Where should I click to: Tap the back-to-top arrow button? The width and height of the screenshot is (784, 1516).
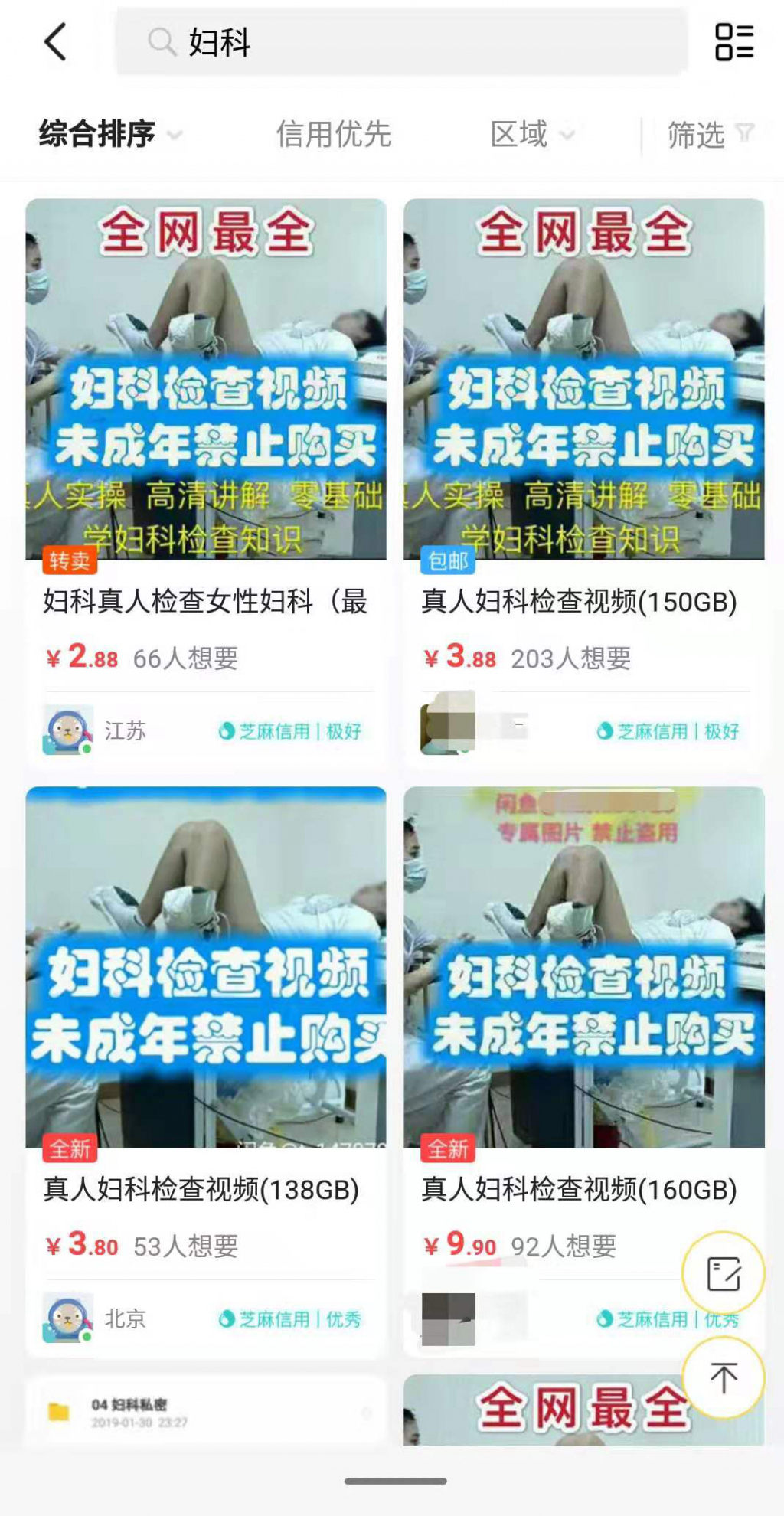[x=723, y=1377]
